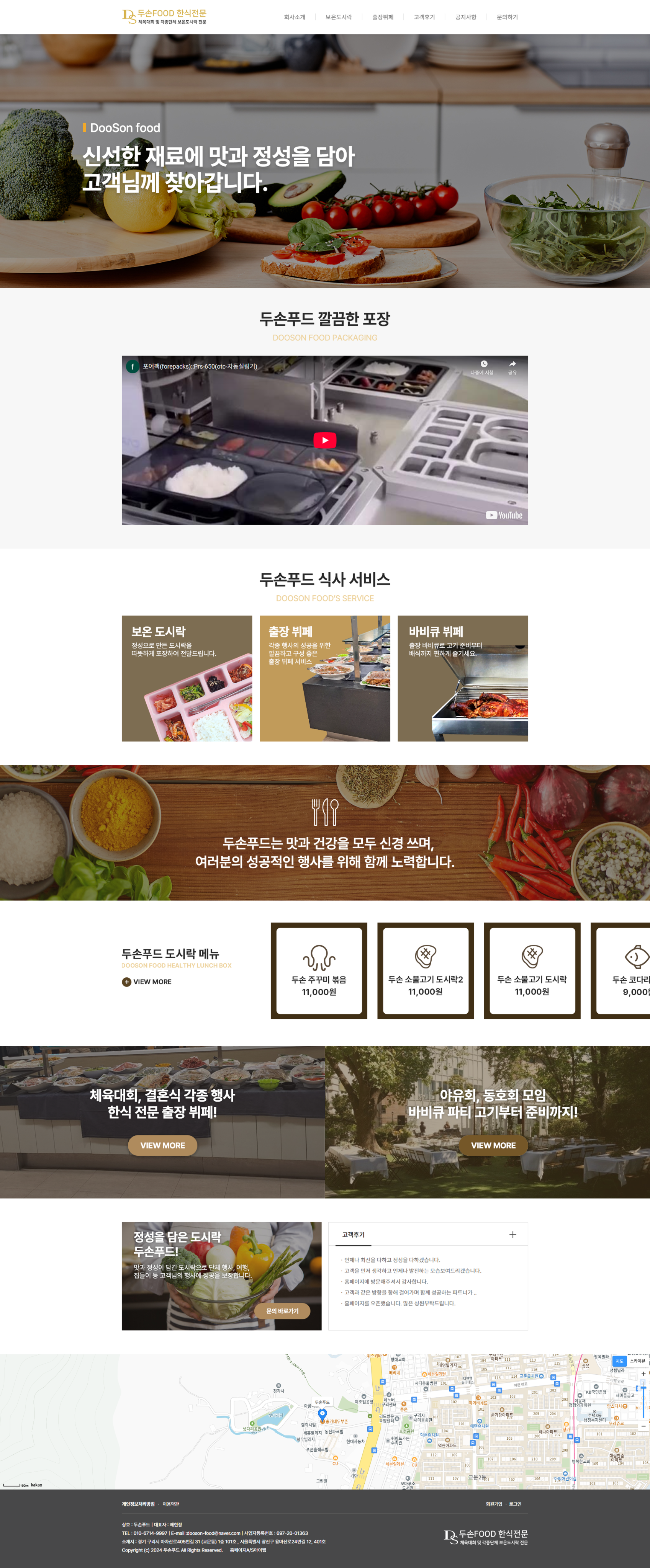Open the 공지사항 page

click(x=465, y=17)
